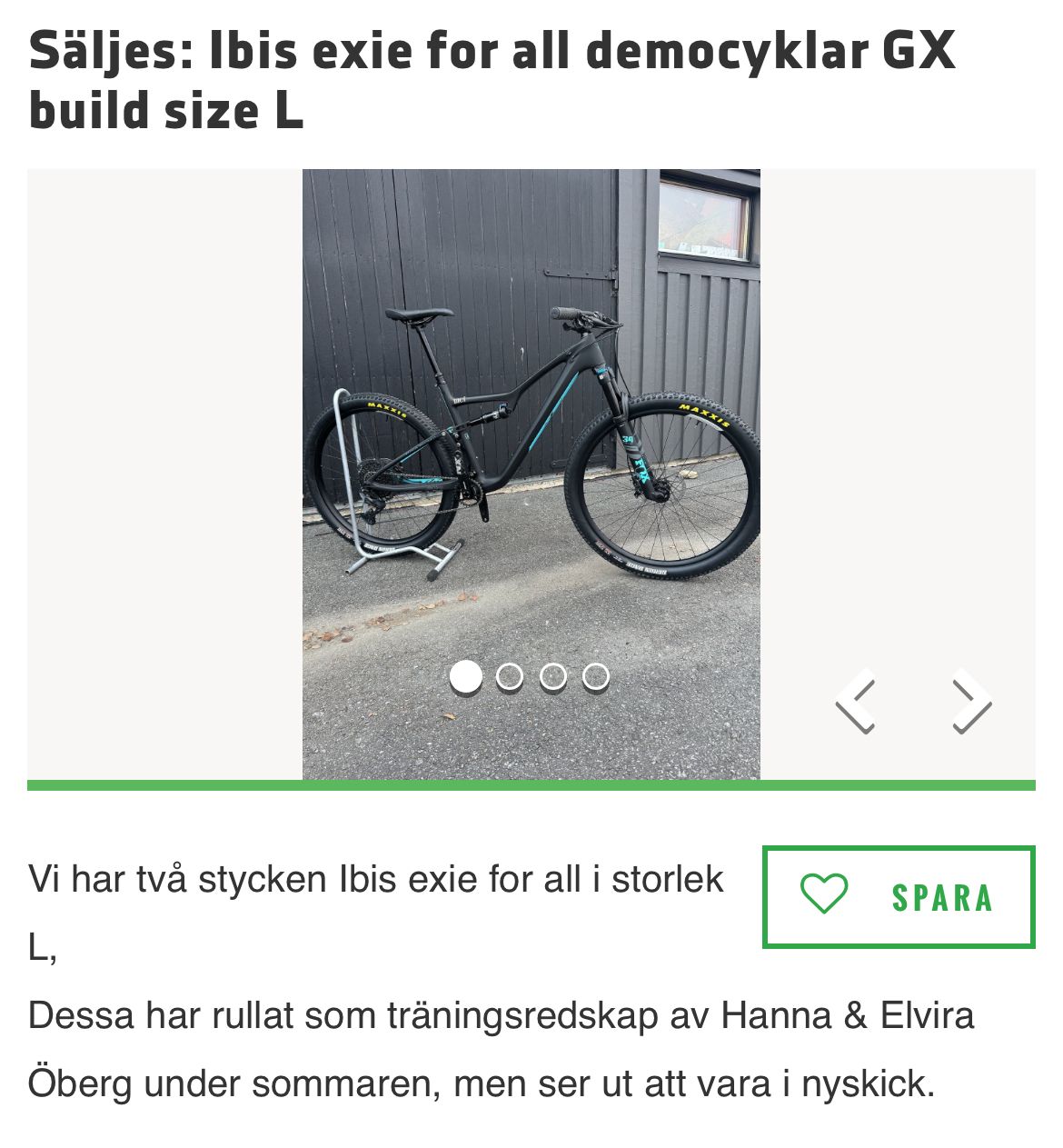The height and width of the screenshot is (1148, 1063).
Task: Go to the previous photo arrow
Action: 856,701
